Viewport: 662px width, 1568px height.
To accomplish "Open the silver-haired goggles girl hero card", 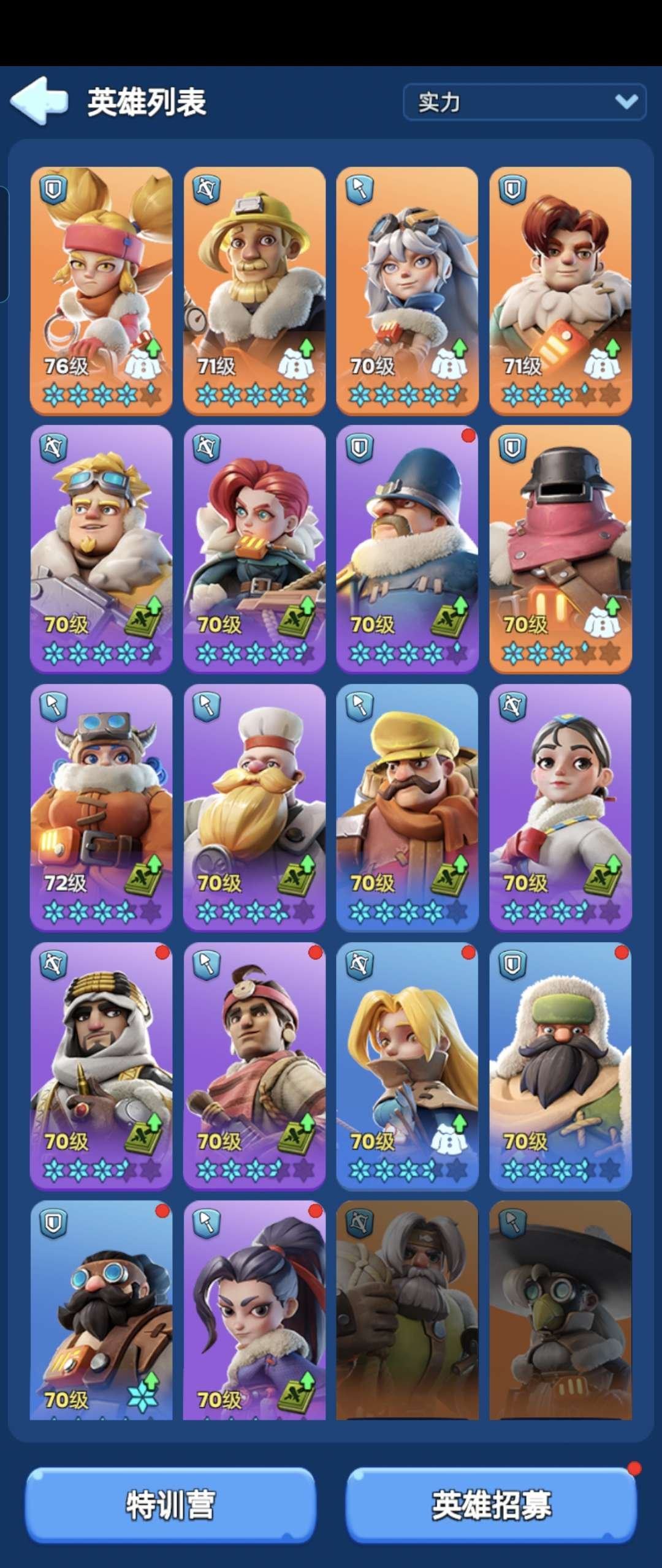I will 407,290.
